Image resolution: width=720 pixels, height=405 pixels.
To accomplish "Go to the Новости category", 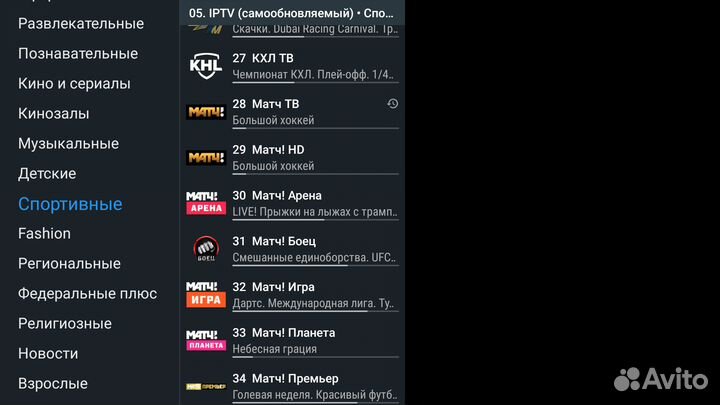I will pyautogui.click(x=48, y=353).
